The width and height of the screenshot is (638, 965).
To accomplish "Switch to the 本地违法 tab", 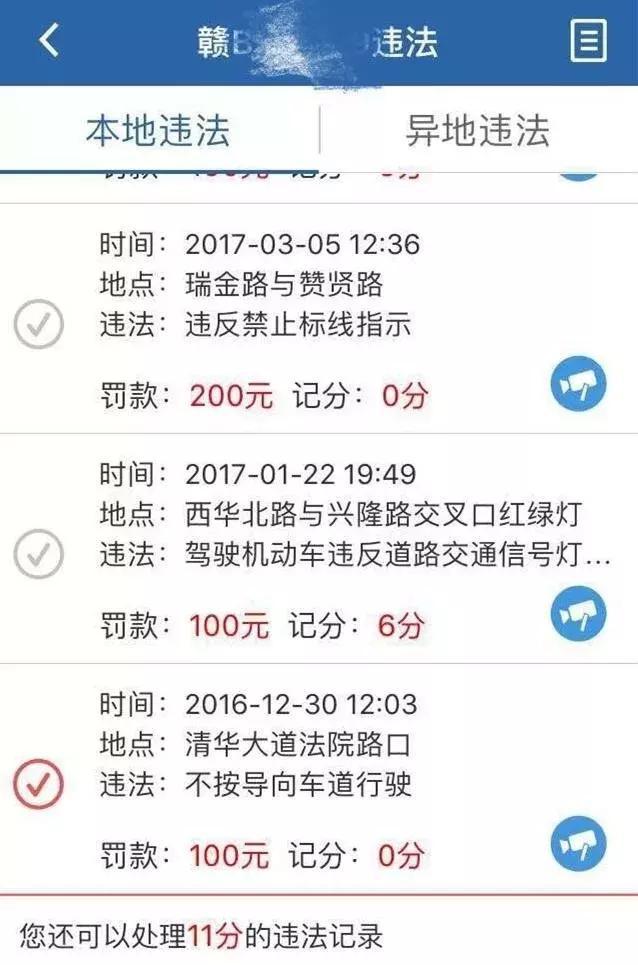I will point(158,131).
